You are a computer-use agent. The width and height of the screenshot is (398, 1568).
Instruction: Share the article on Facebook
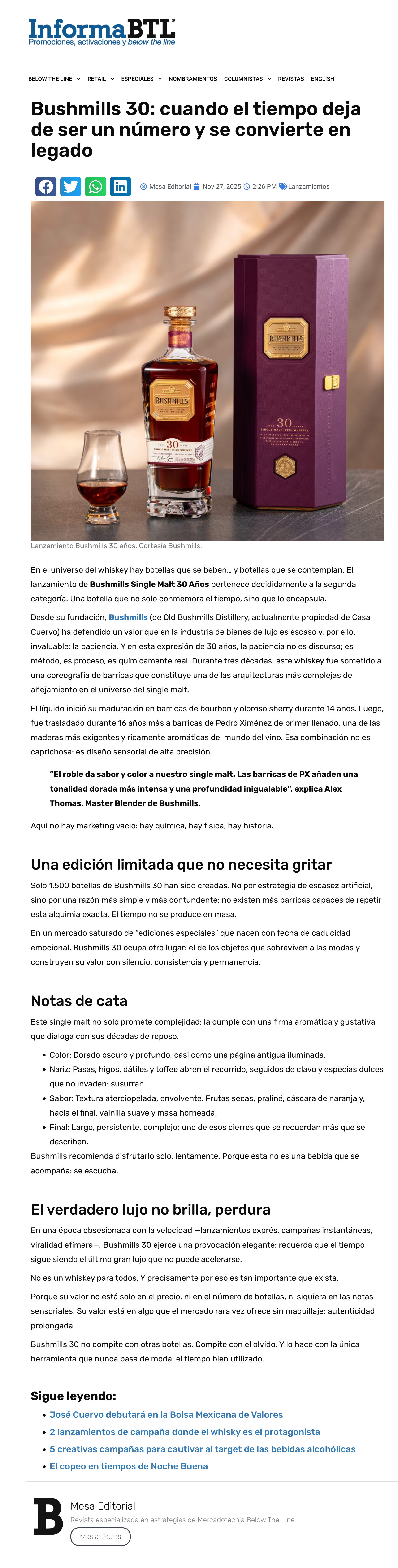46,186
